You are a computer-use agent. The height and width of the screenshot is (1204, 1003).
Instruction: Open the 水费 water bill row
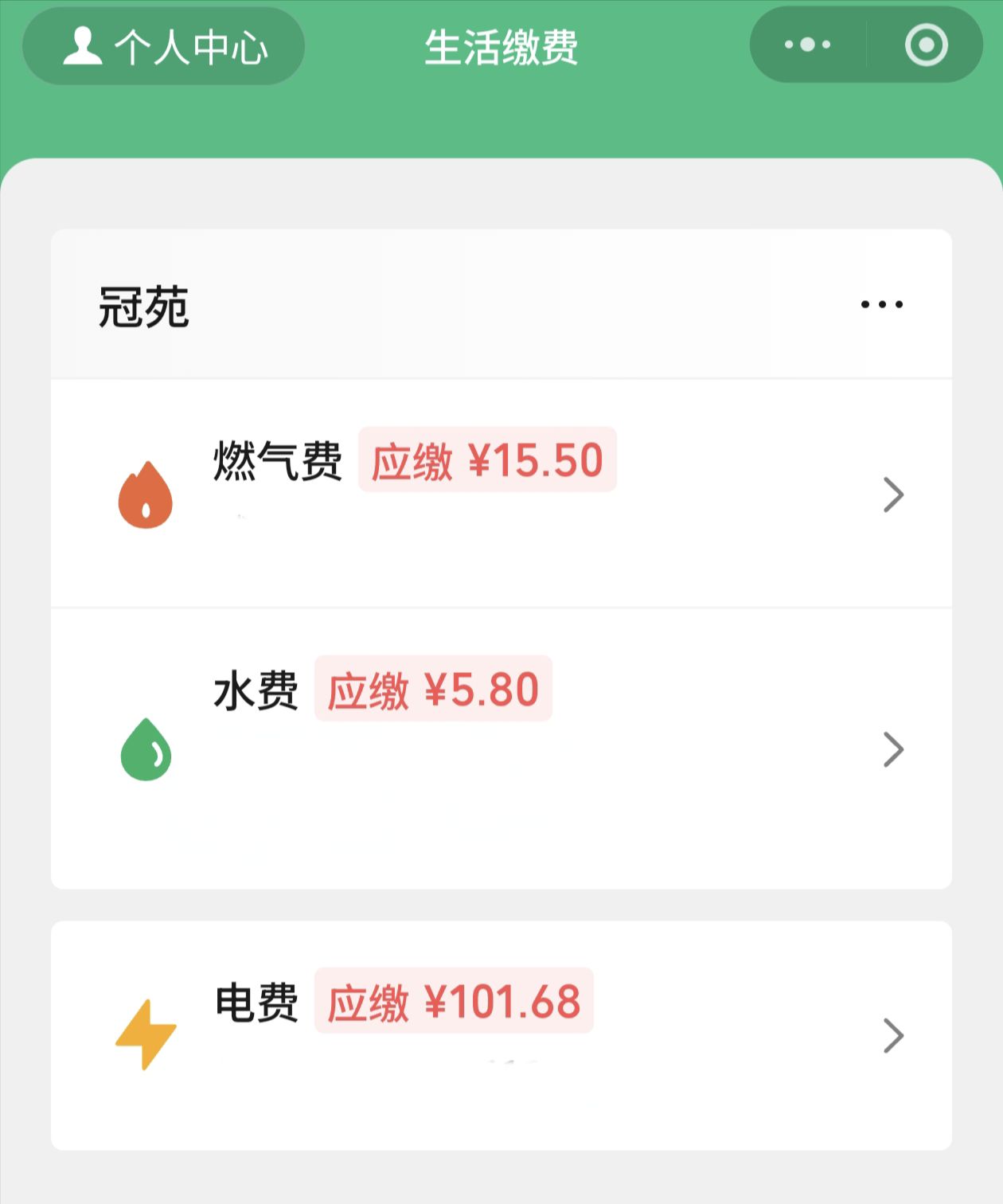[501, 749]
